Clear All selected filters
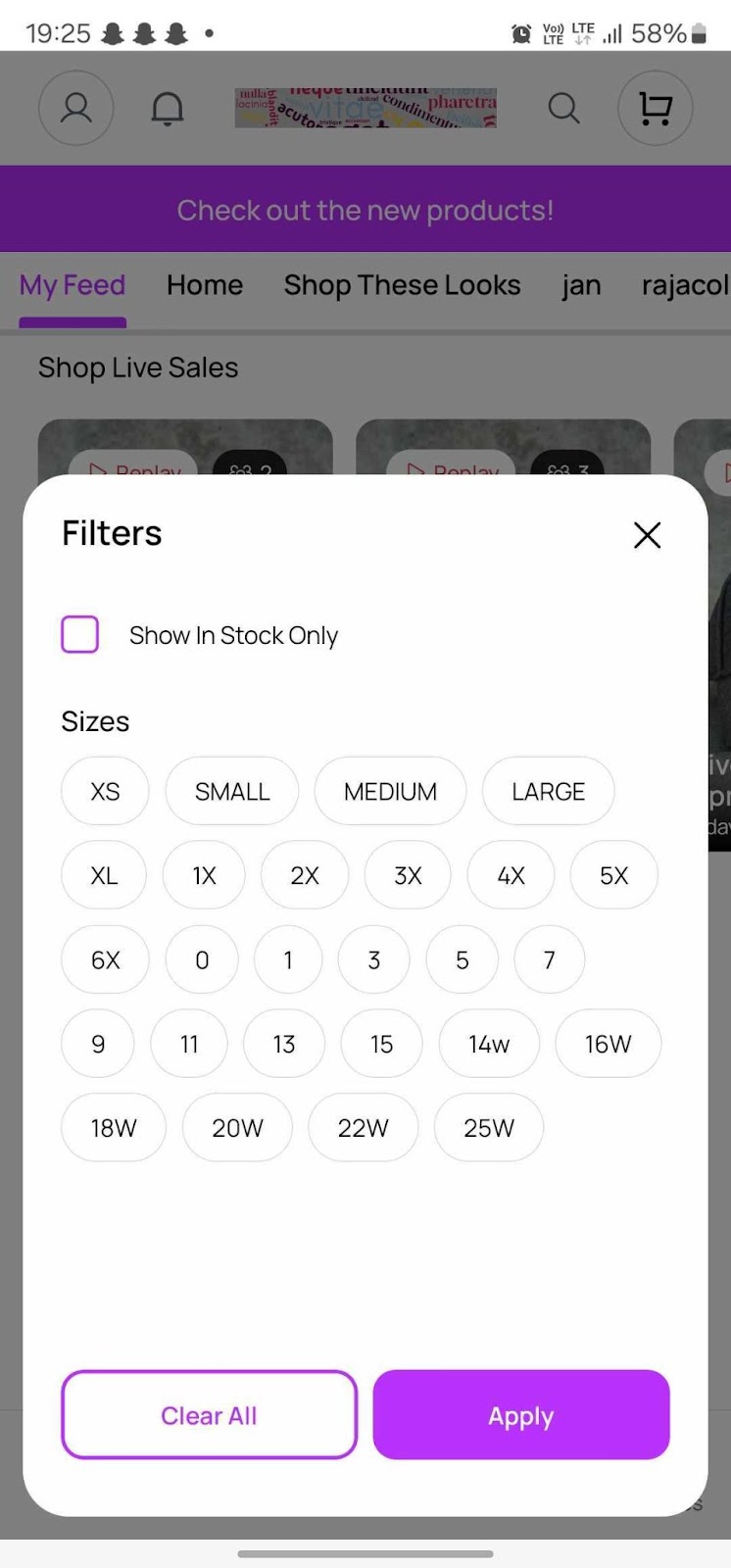 coord(209,1415)
